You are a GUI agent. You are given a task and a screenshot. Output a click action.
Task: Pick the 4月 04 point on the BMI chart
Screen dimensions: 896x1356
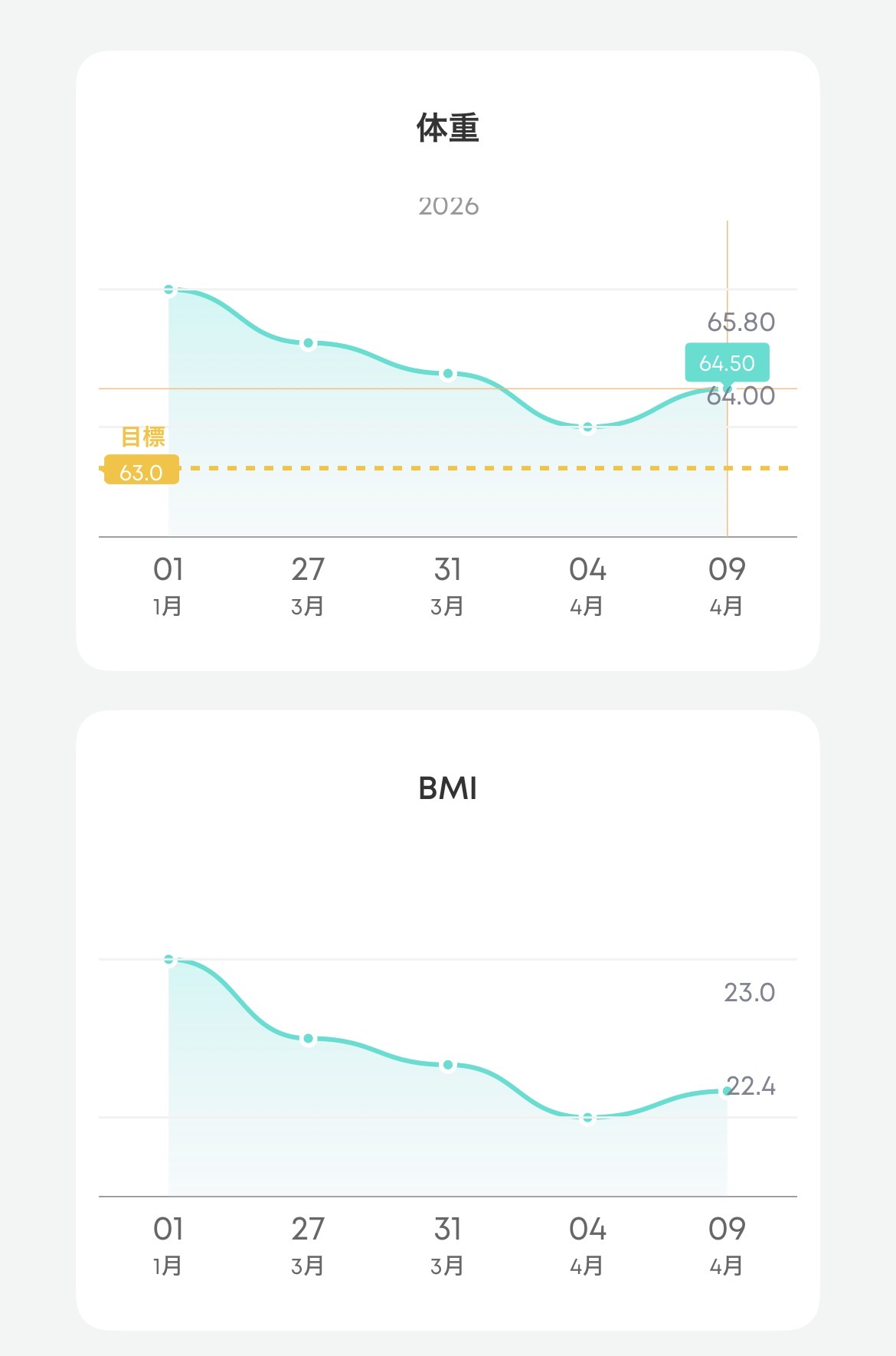coord(587,1118)
